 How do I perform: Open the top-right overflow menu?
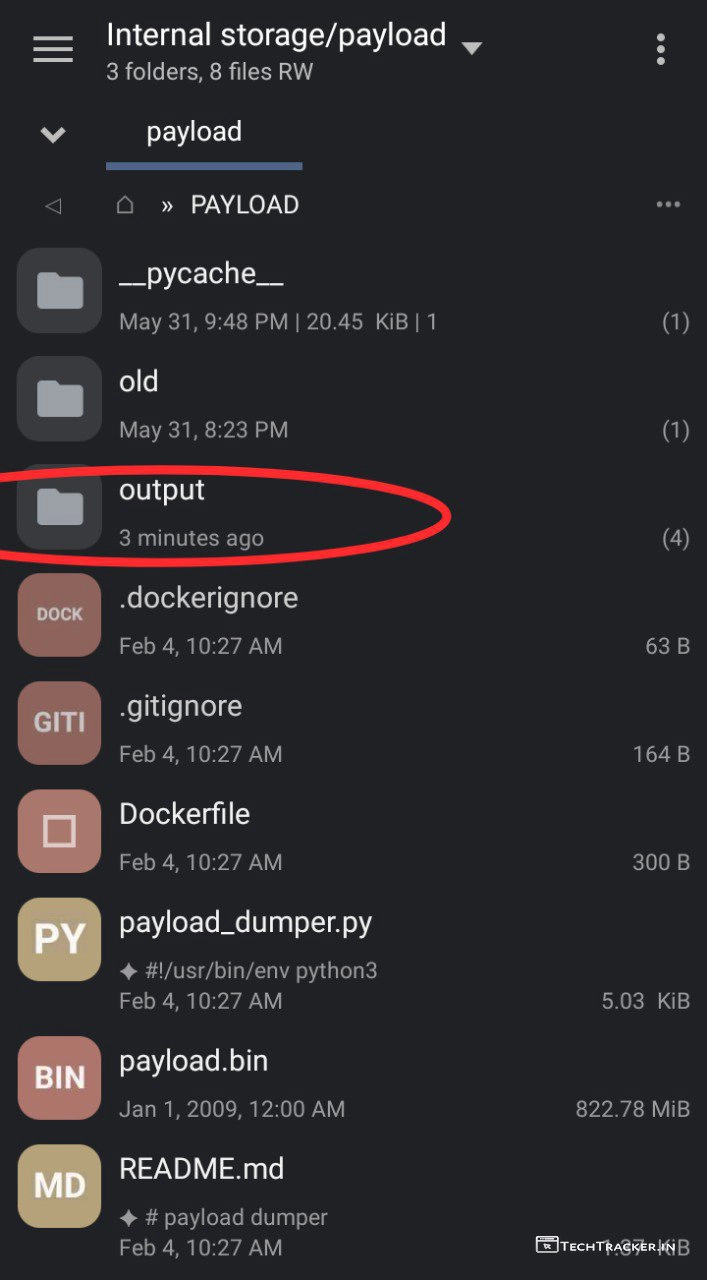click(x=660, y=49)
